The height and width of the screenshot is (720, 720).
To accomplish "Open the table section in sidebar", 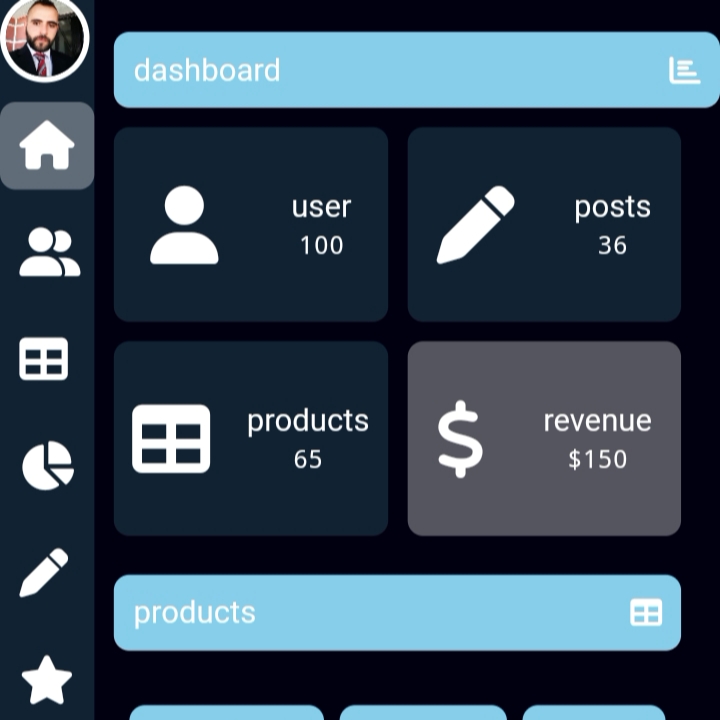I will pyautogui.click(x=44, y=359).
